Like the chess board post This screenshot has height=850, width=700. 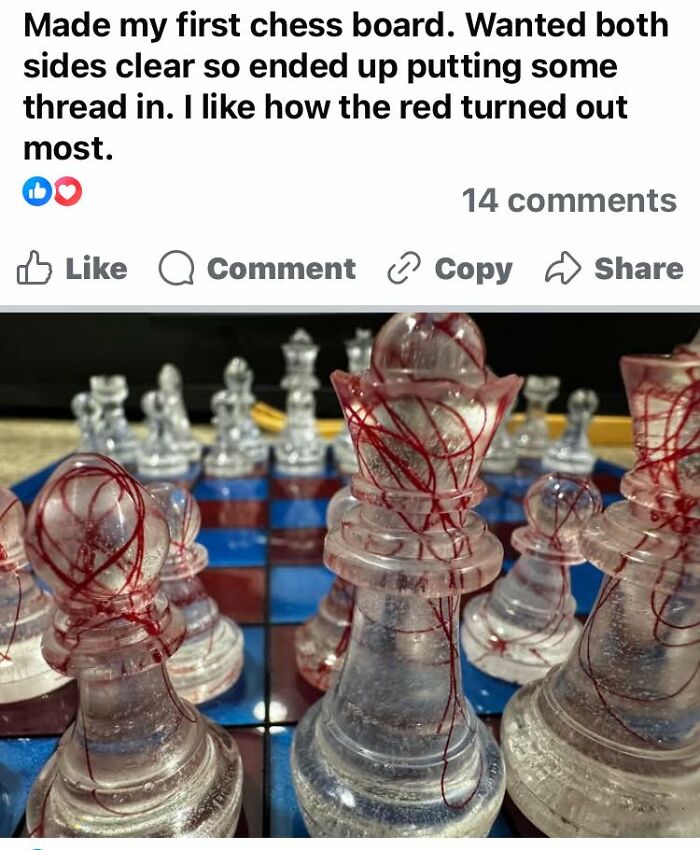(72, 268)
